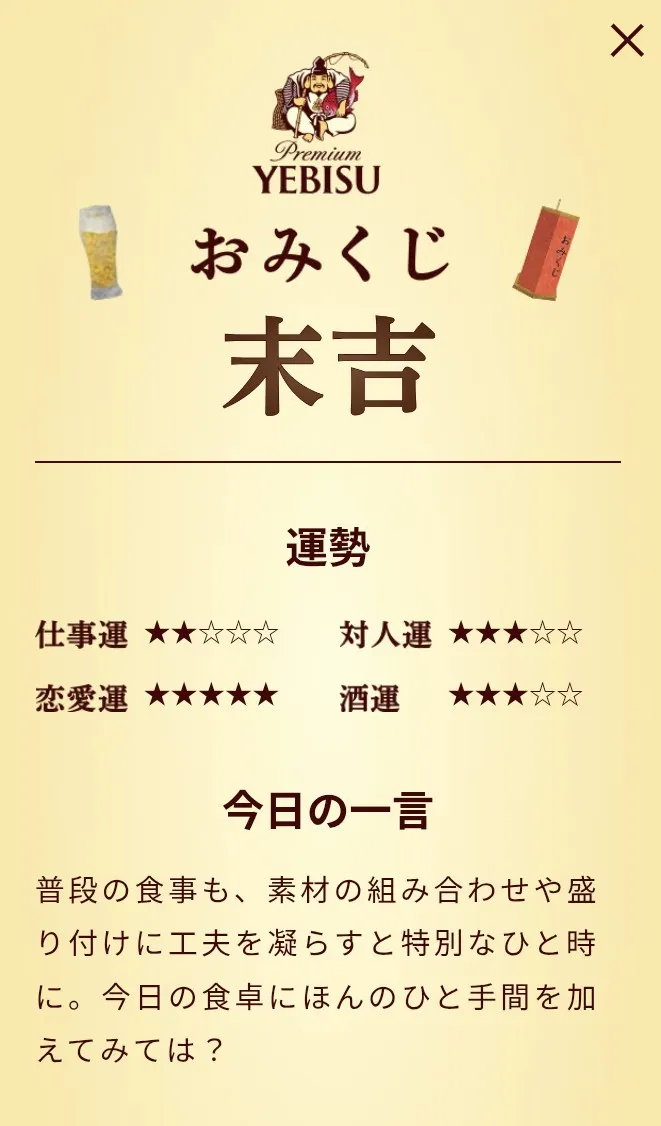Close the omikuji fortune result

(x=627, y=40)
